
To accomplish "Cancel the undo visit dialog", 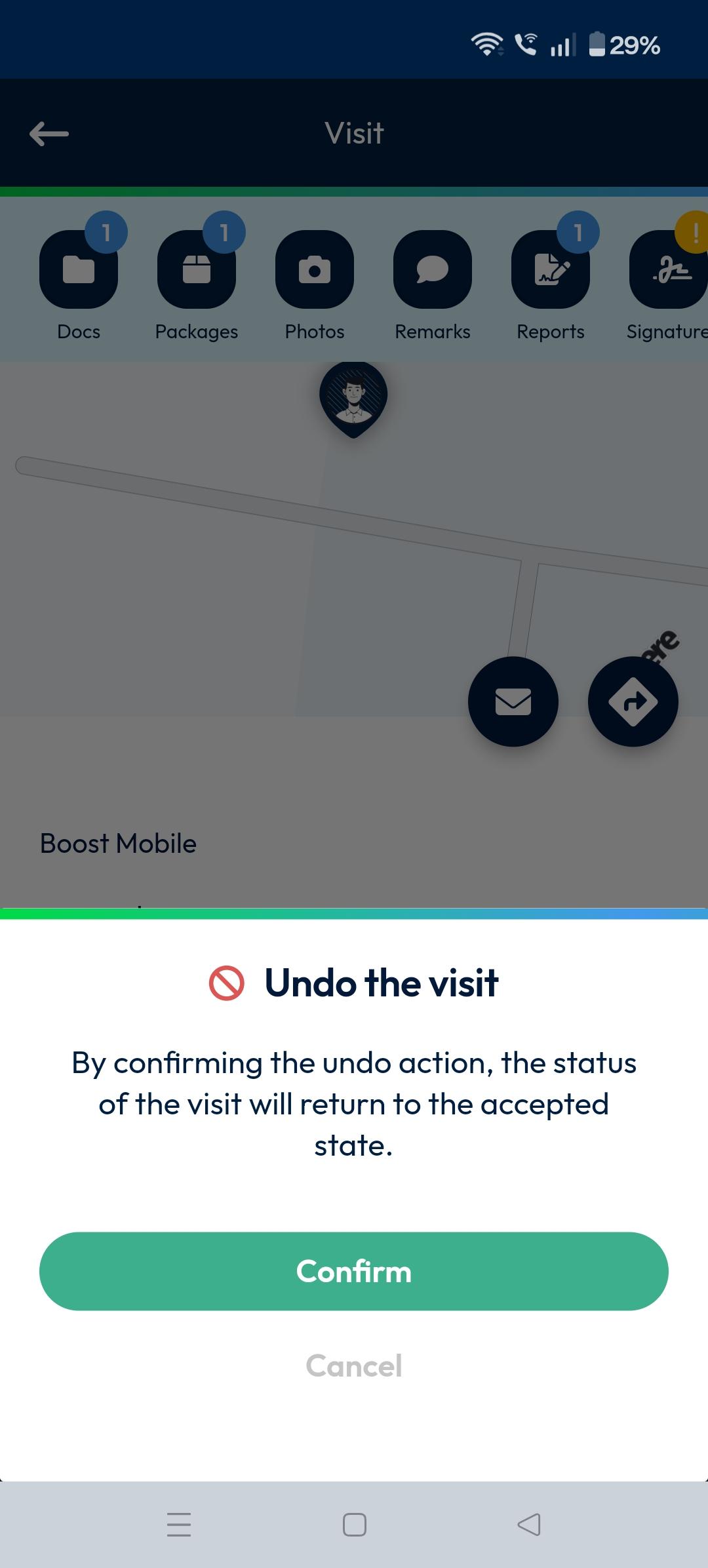I will (x=354, y=1366).
